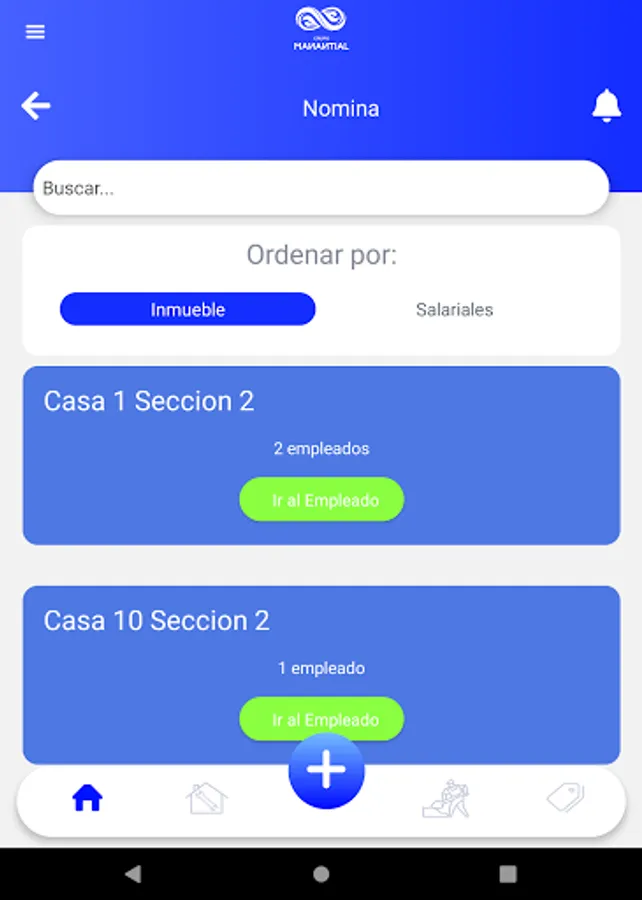The height and width of the screenshot is (900, 642).
Task: Go back using the white arrow
Action: pos(36,106)
